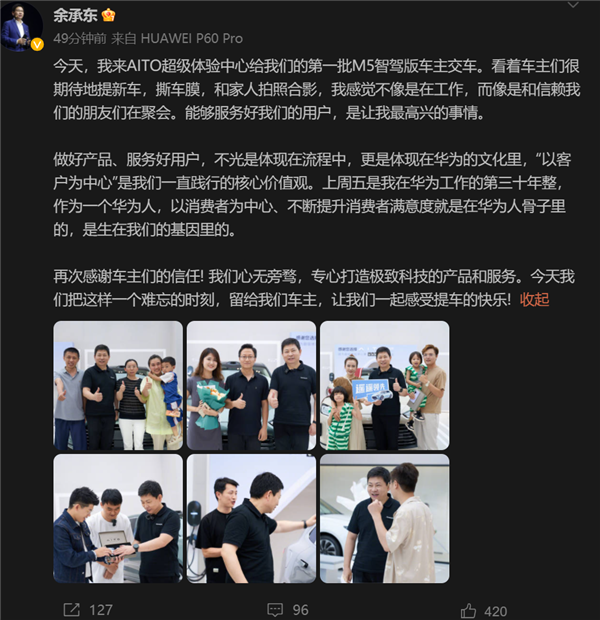Repost this post with 127 shares
Viewport: 600px width, 620px height.
tap(88, 609)
